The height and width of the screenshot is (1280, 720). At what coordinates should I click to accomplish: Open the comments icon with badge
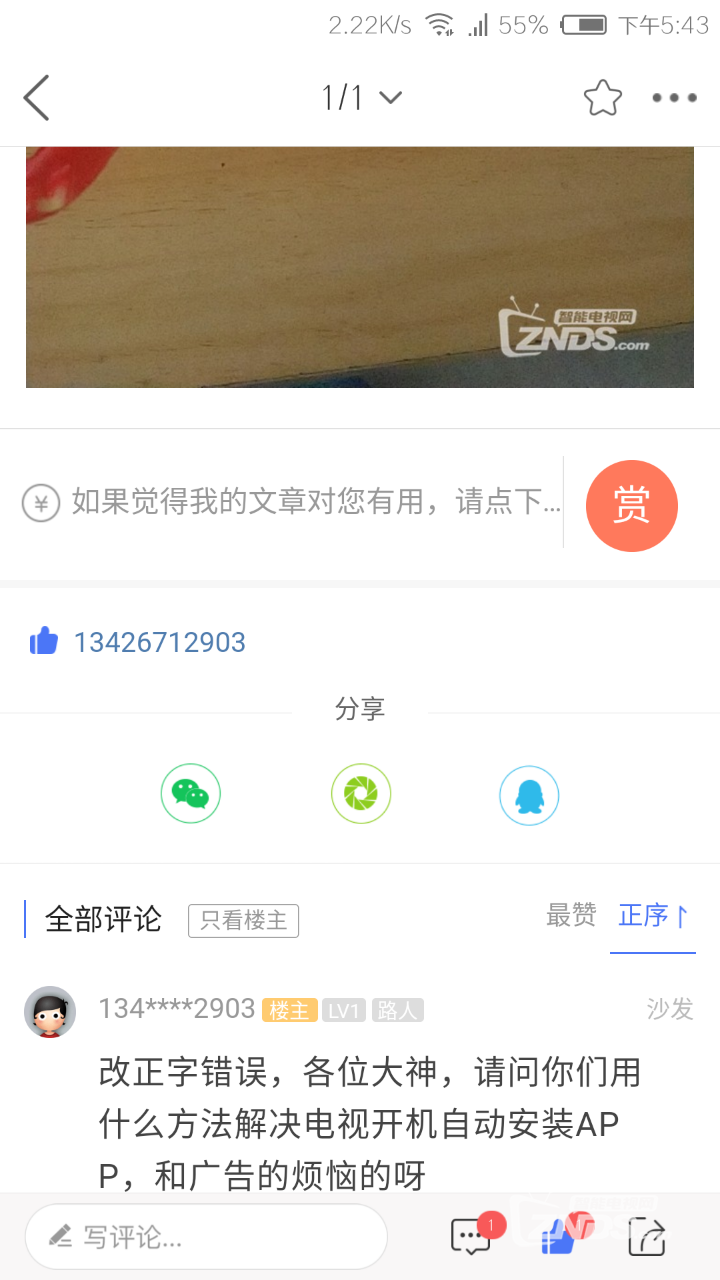(471, 1237)
